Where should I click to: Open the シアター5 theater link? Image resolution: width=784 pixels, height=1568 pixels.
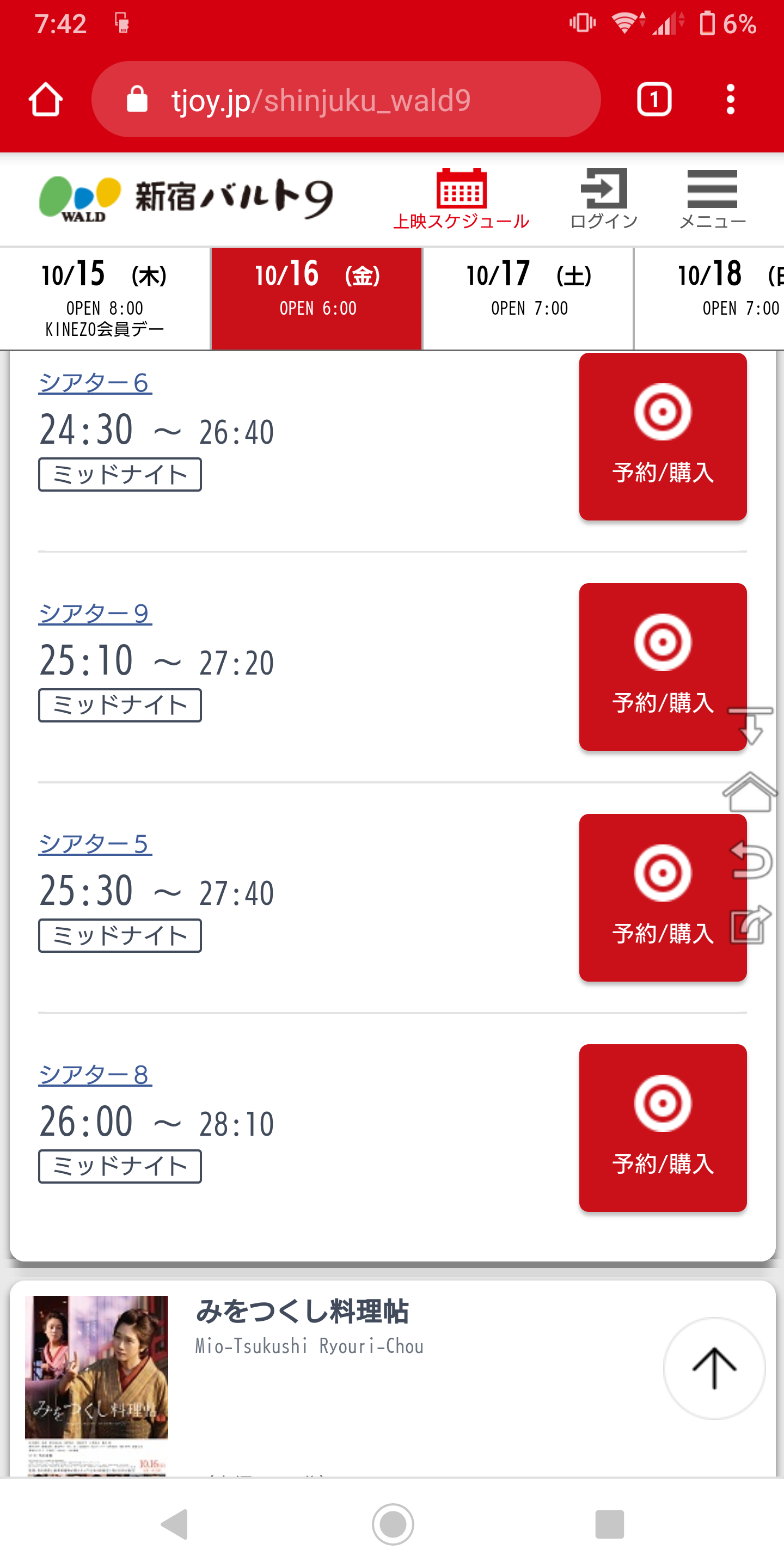tap(95, 844)
